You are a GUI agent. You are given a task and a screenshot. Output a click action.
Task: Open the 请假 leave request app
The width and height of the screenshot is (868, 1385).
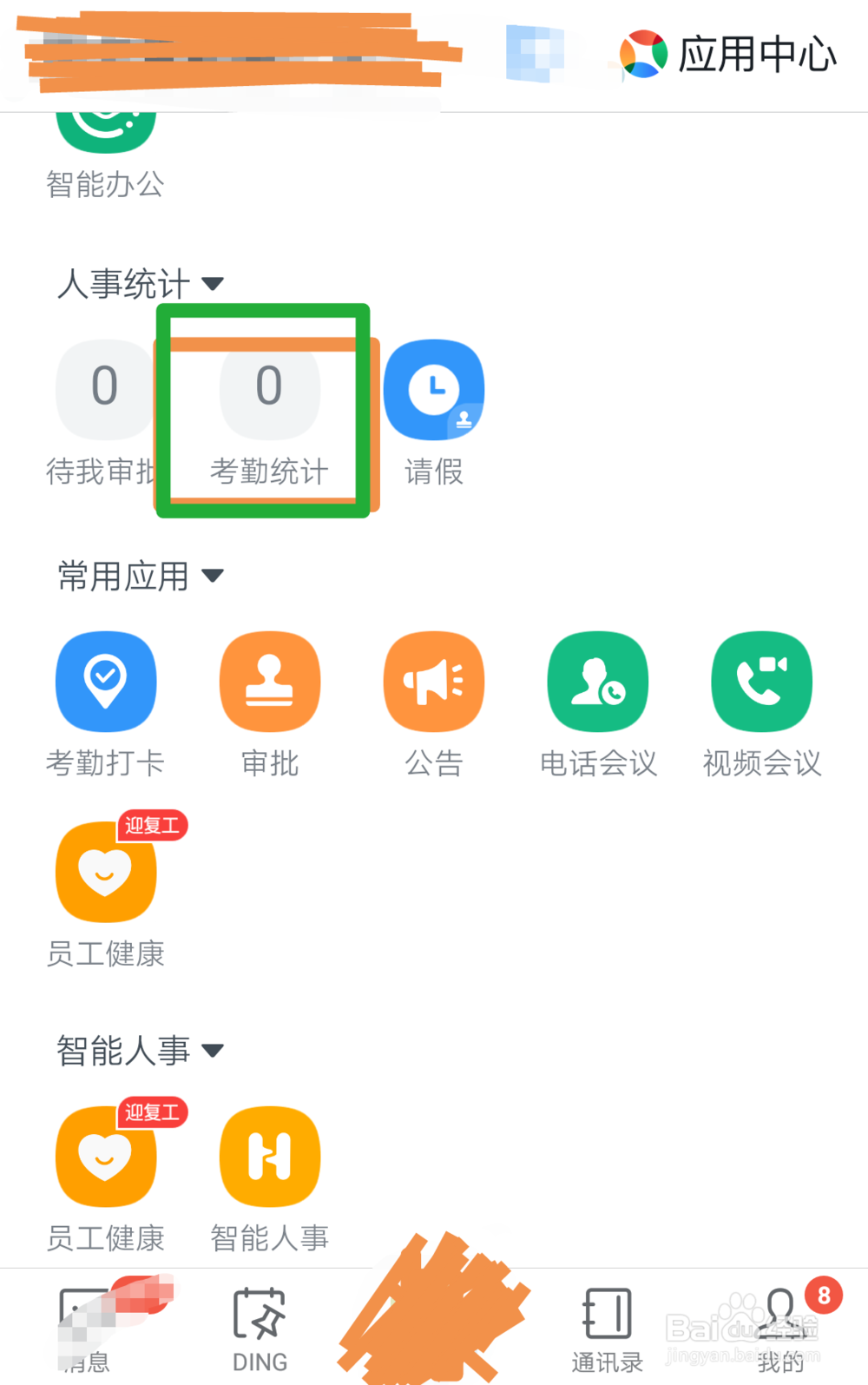pos(433,389)
